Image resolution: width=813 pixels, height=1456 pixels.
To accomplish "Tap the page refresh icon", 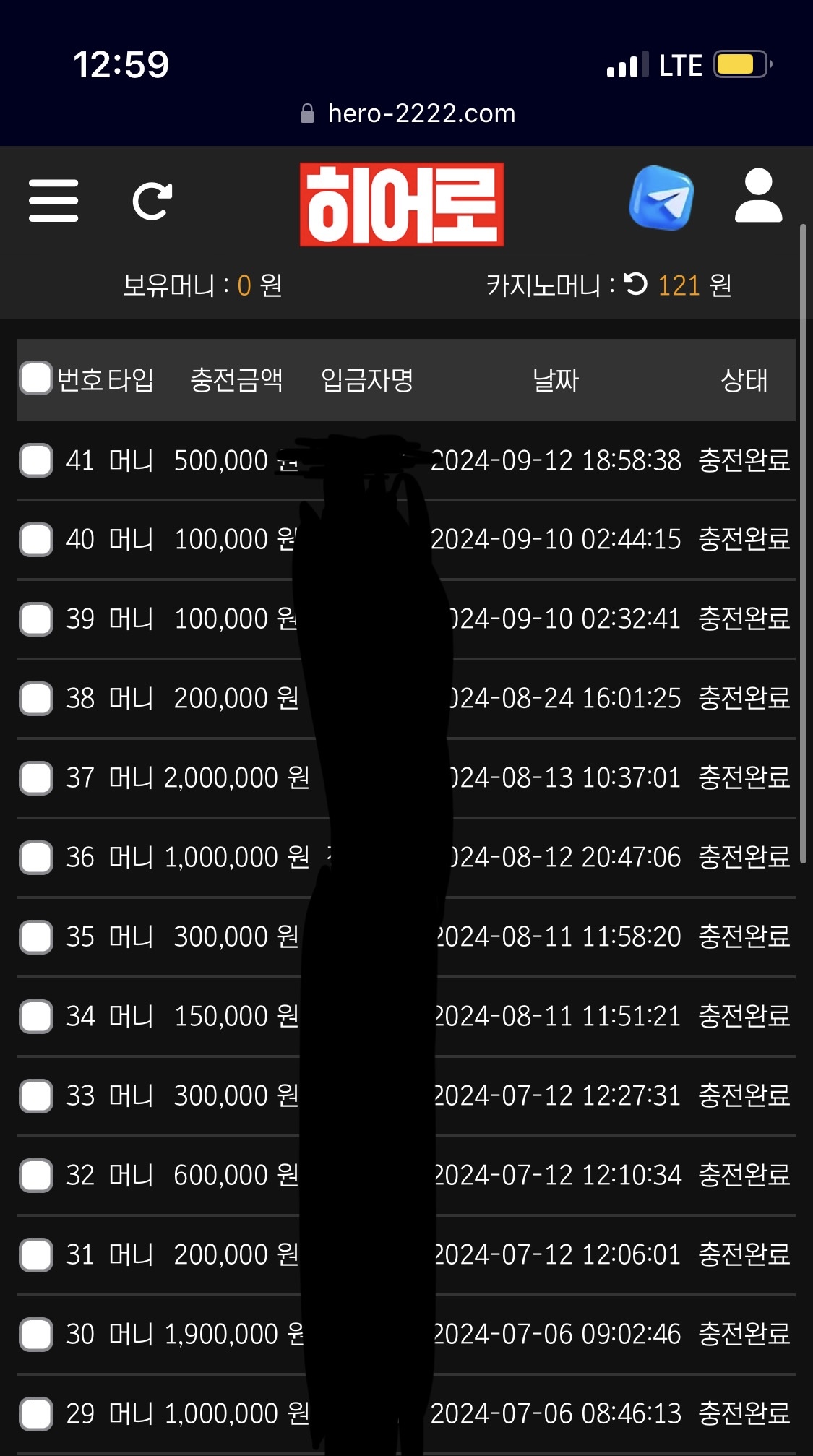I will click(x=152, y=201).
